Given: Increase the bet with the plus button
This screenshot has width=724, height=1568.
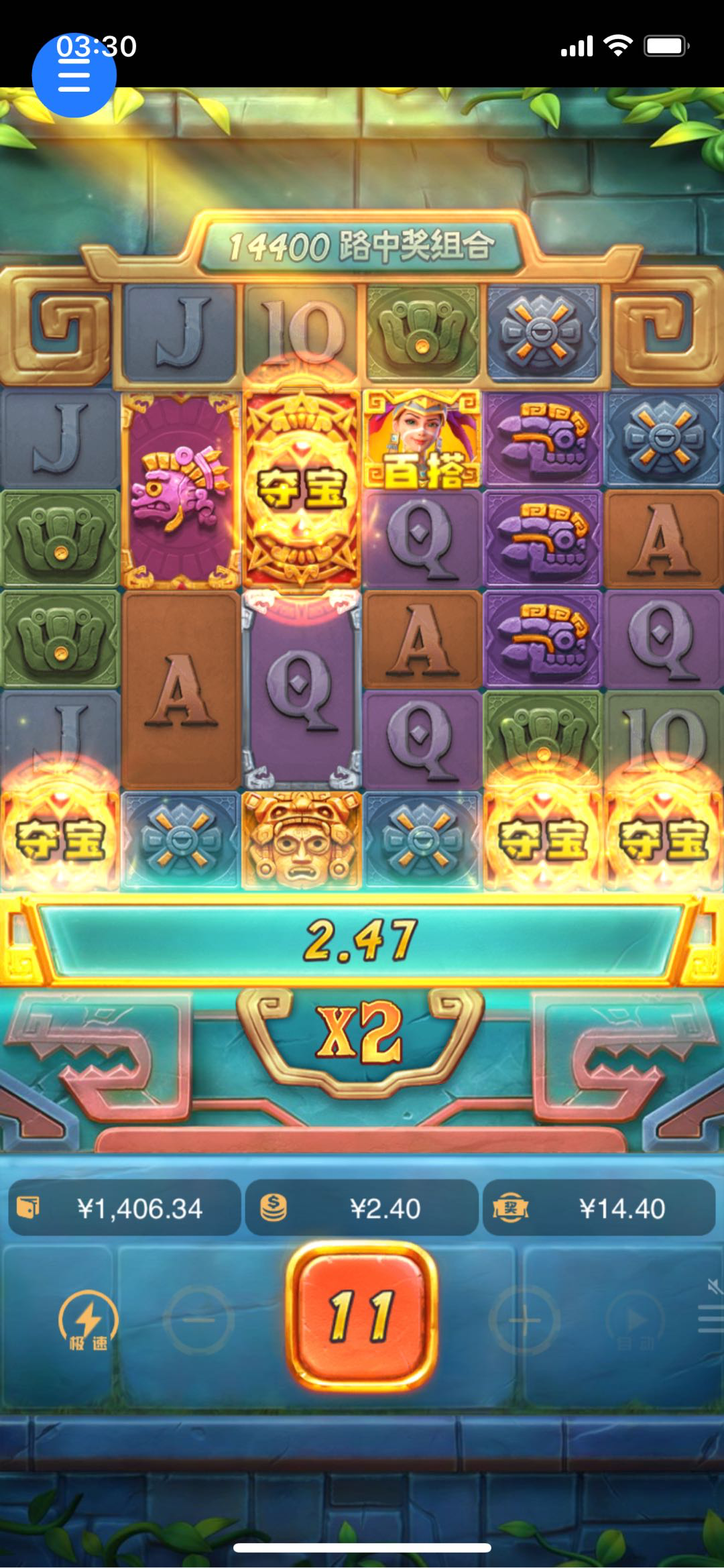Looking at the screenshot, I should (524, 1320).
